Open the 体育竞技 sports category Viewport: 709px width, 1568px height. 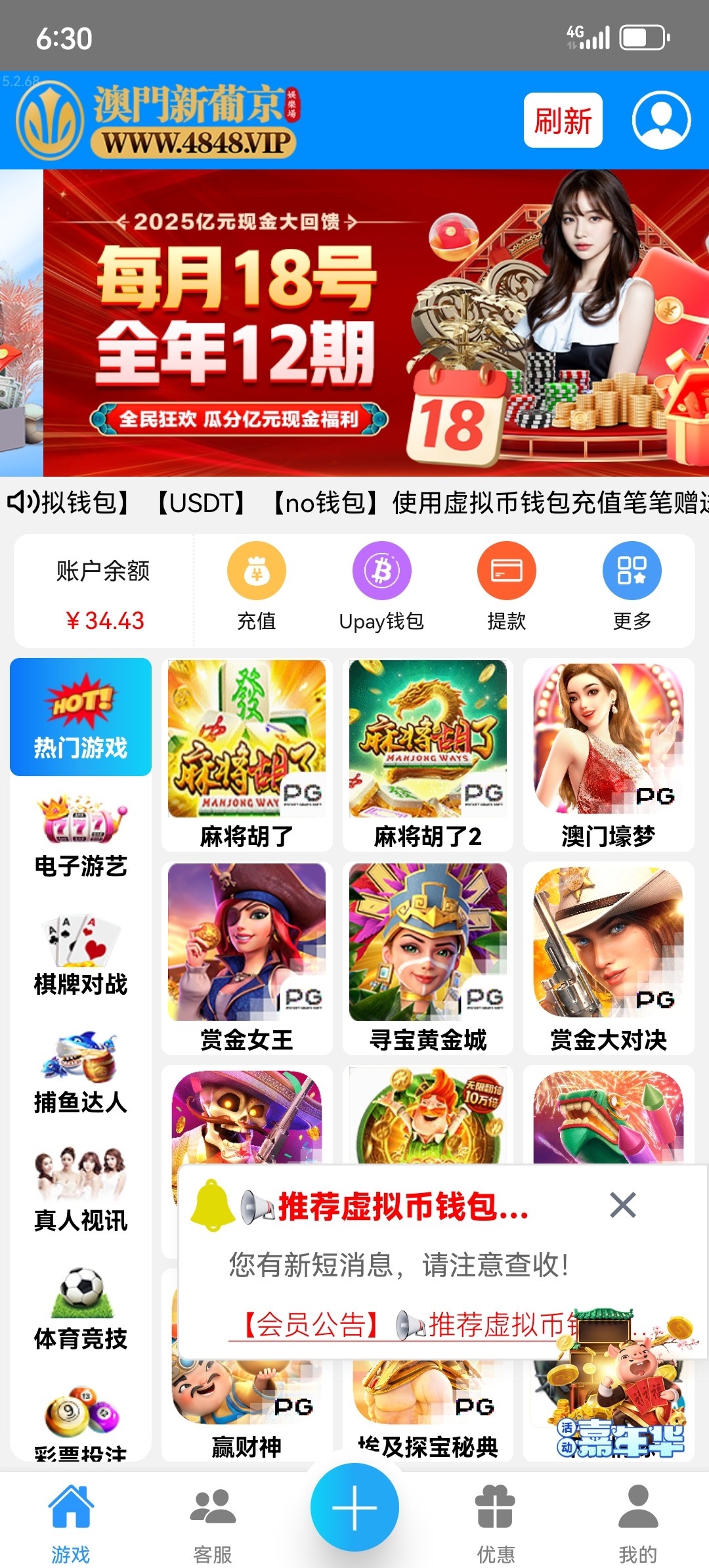pyautogui.click(x=80, y=1313)
